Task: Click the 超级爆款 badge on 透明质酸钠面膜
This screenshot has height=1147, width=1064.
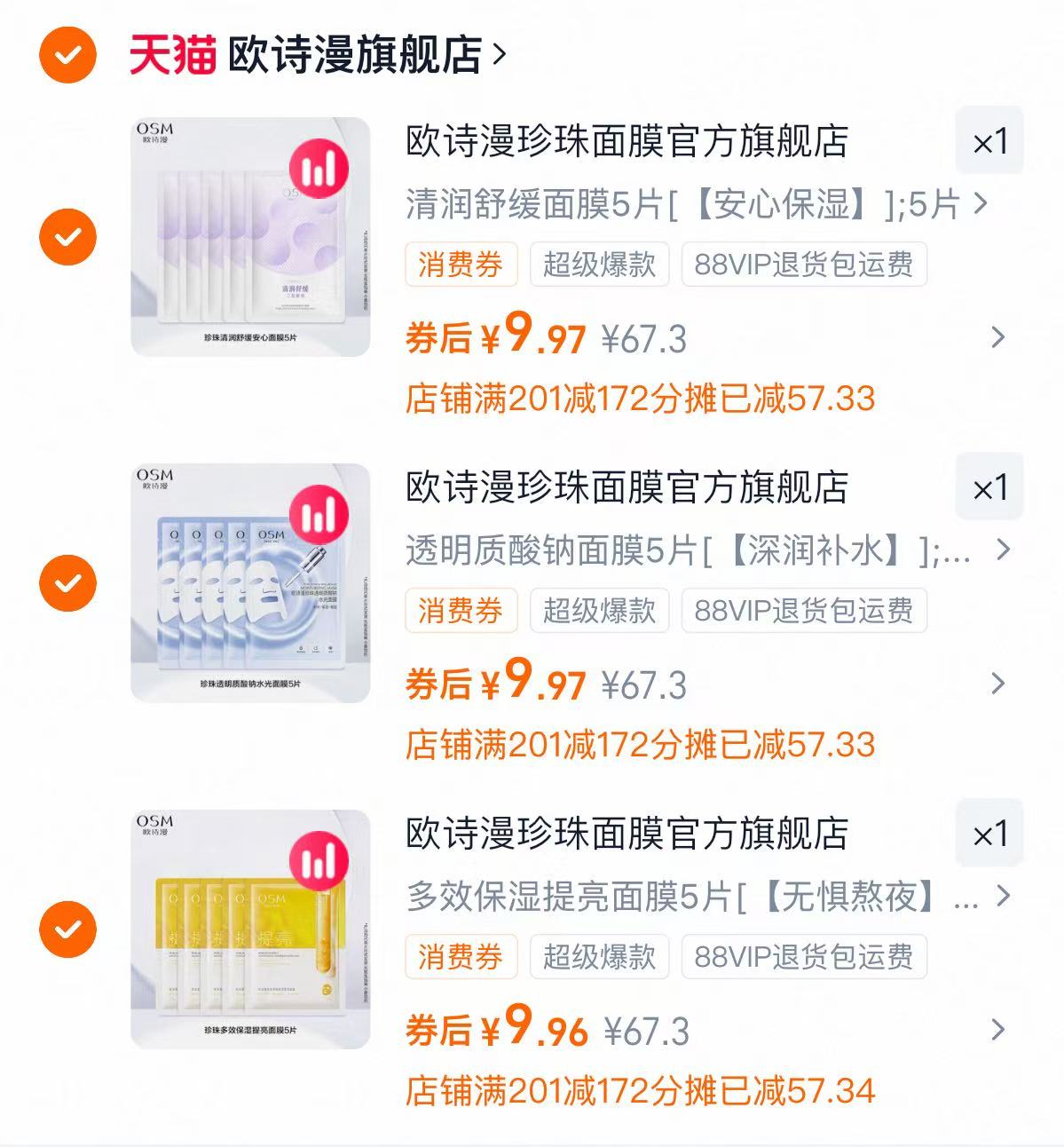Action: [601, 610]
